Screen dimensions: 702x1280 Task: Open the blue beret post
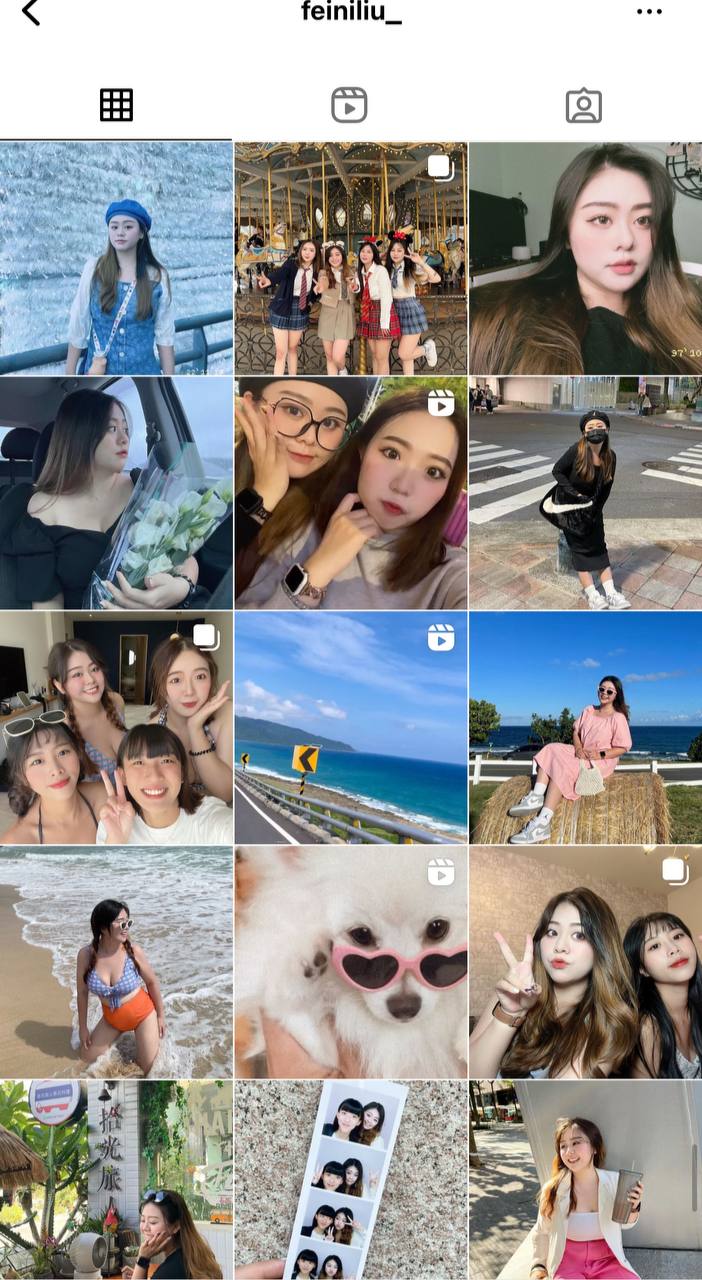(x=116, y=258)
